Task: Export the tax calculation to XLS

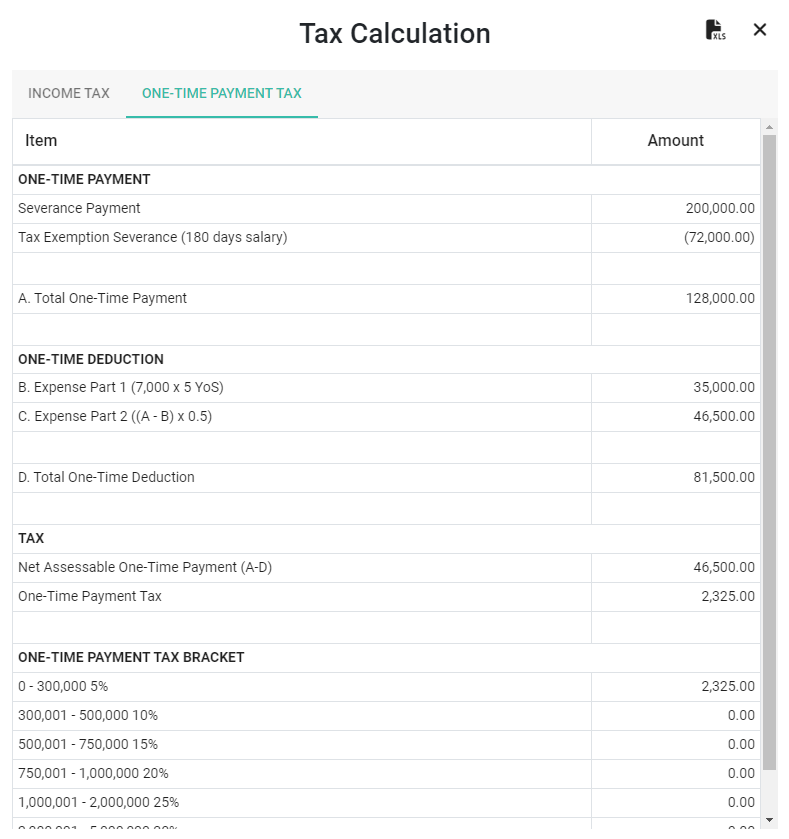Action: point(715,30)
